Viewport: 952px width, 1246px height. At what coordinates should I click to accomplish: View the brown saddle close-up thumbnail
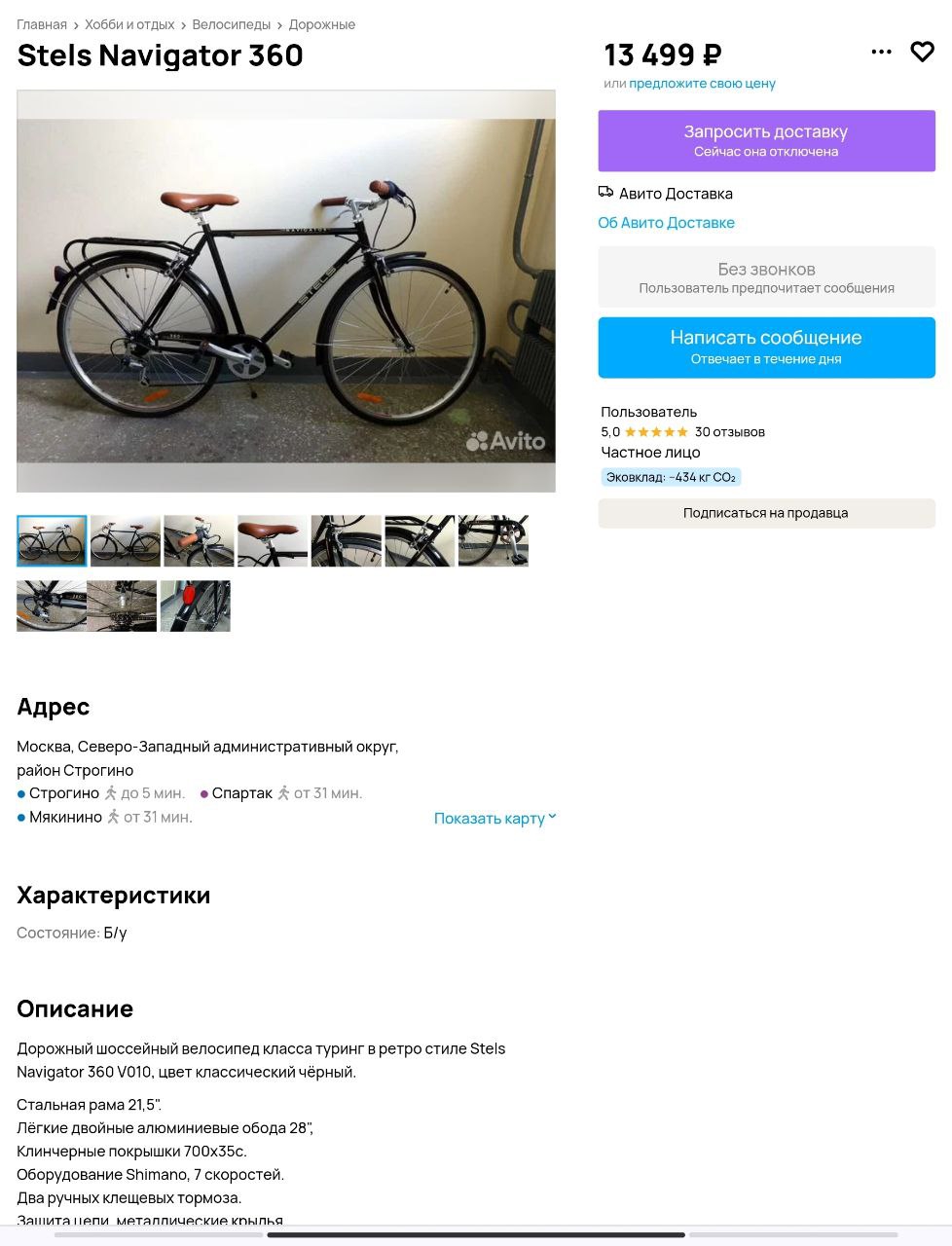[x=273, y=540]
